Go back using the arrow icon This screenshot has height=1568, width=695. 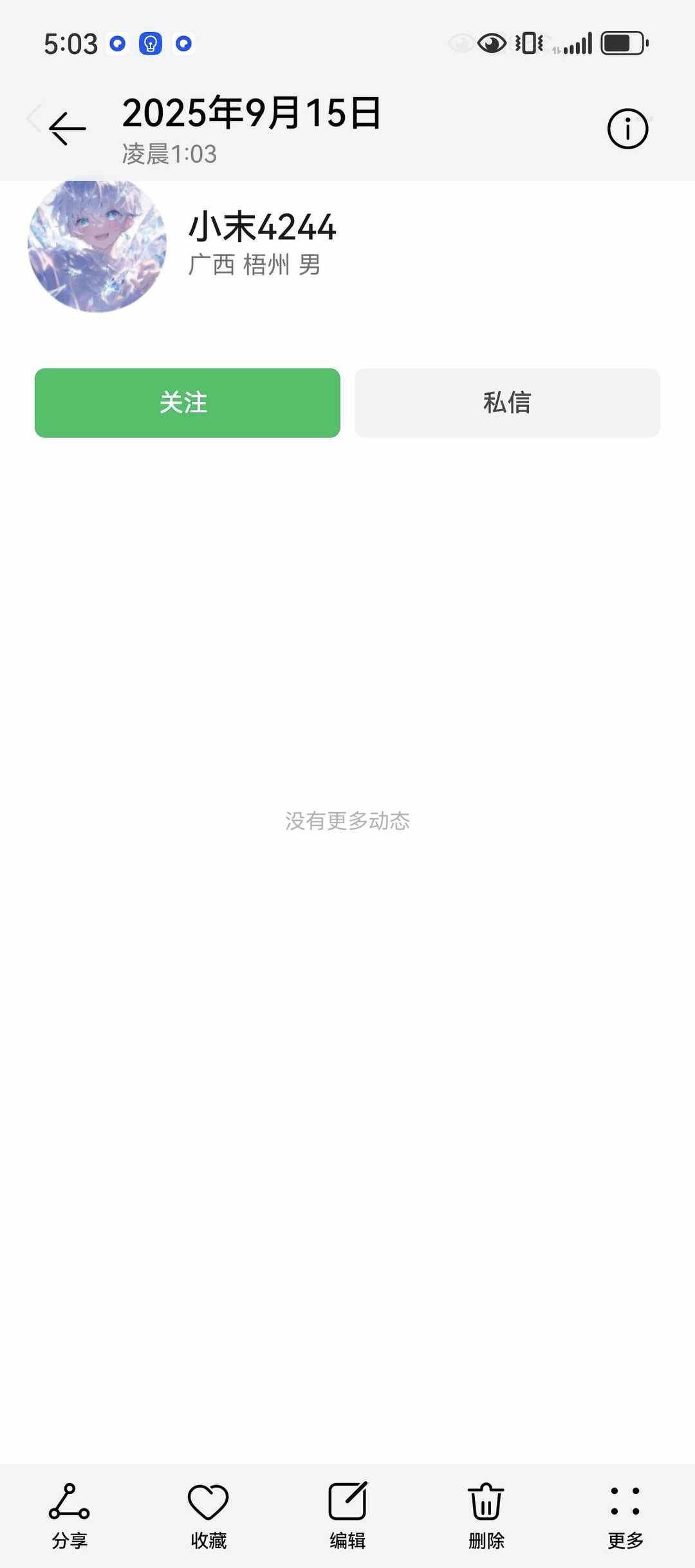point(68,129)
